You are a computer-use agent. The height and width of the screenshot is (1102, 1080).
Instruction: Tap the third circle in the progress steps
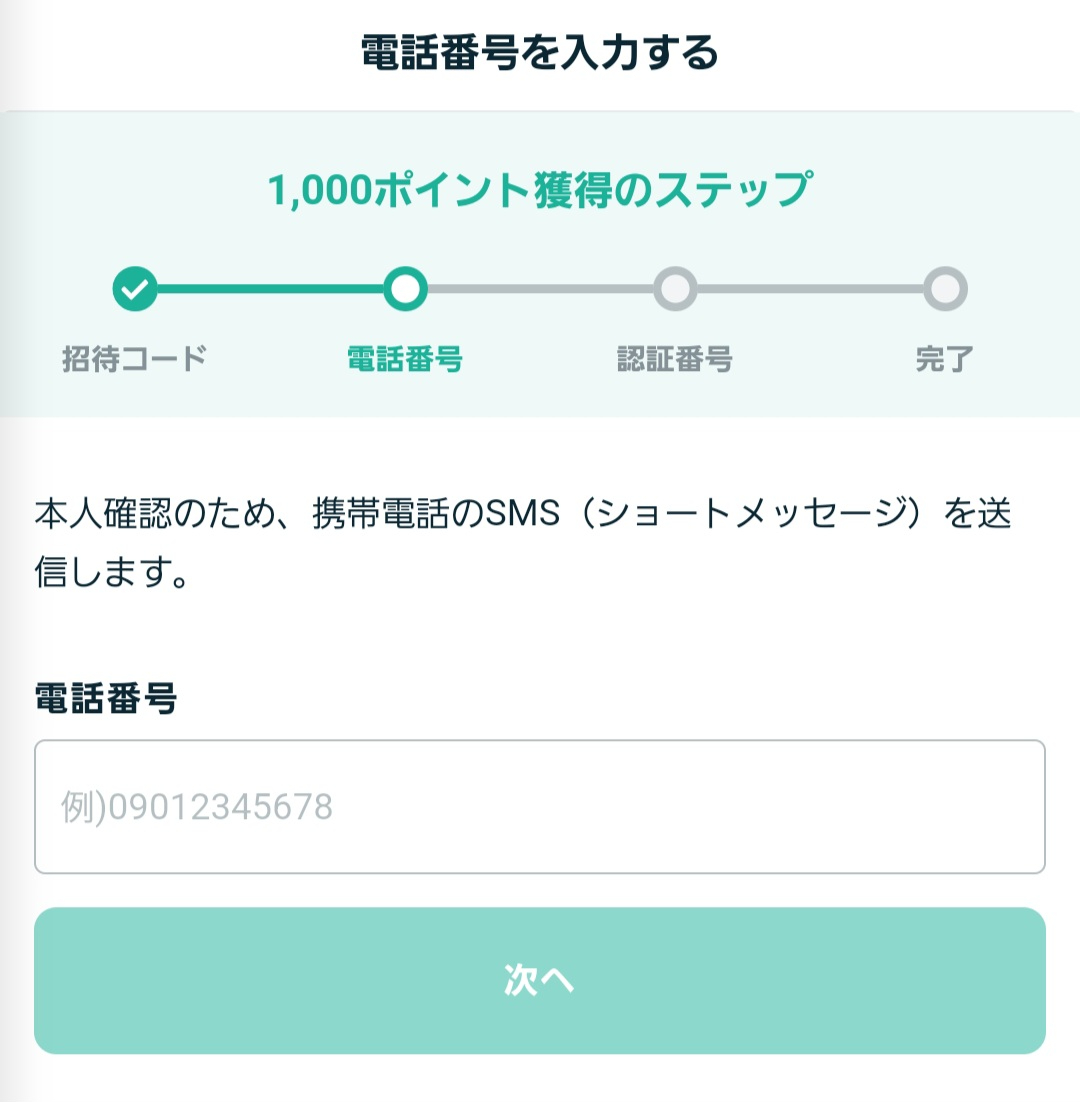[x=676, y=289]
